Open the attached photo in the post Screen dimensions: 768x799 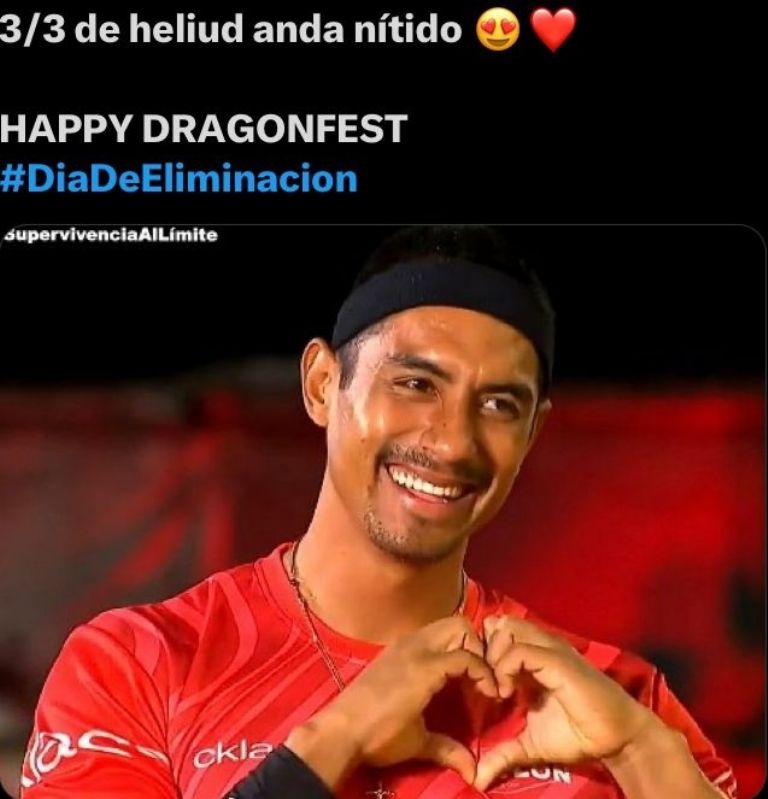[x=384, y=510]
